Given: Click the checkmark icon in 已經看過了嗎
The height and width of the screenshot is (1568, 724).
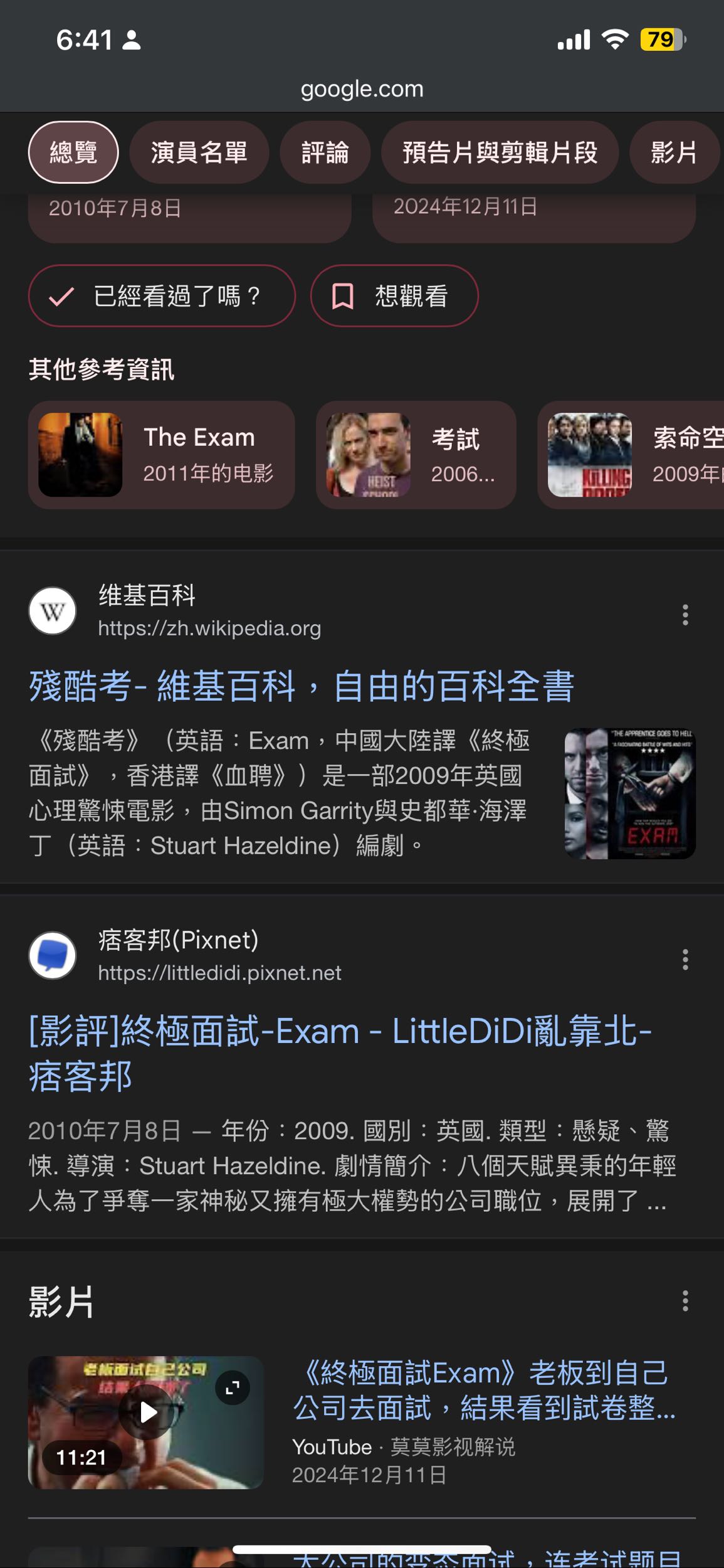Looking at the screenshot, I should [61, 295].
